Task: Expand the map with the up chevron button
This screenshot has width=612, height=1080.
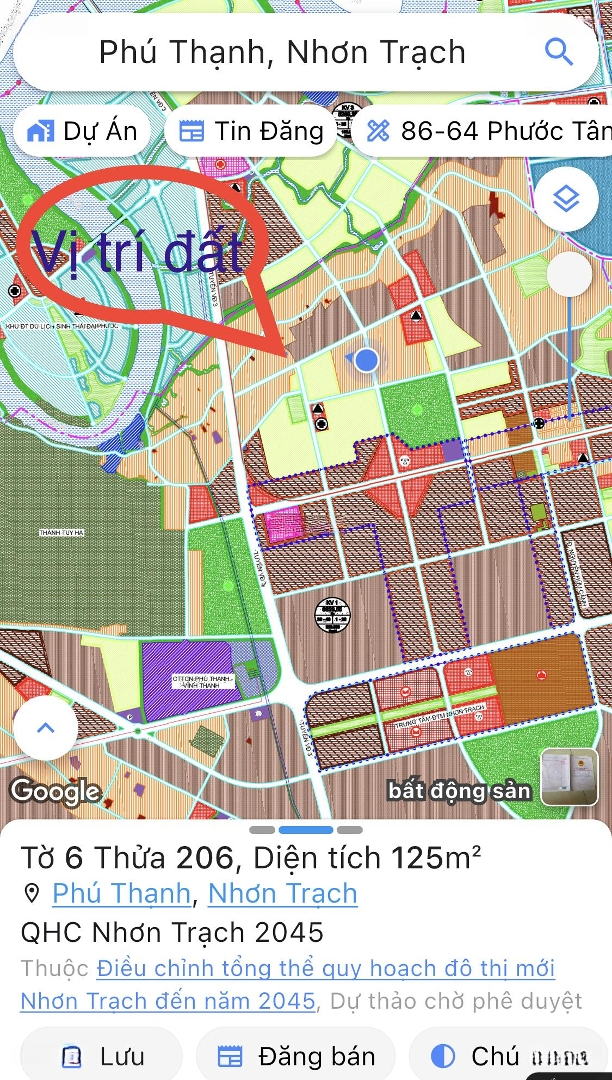Action: (x=45, y=728)
